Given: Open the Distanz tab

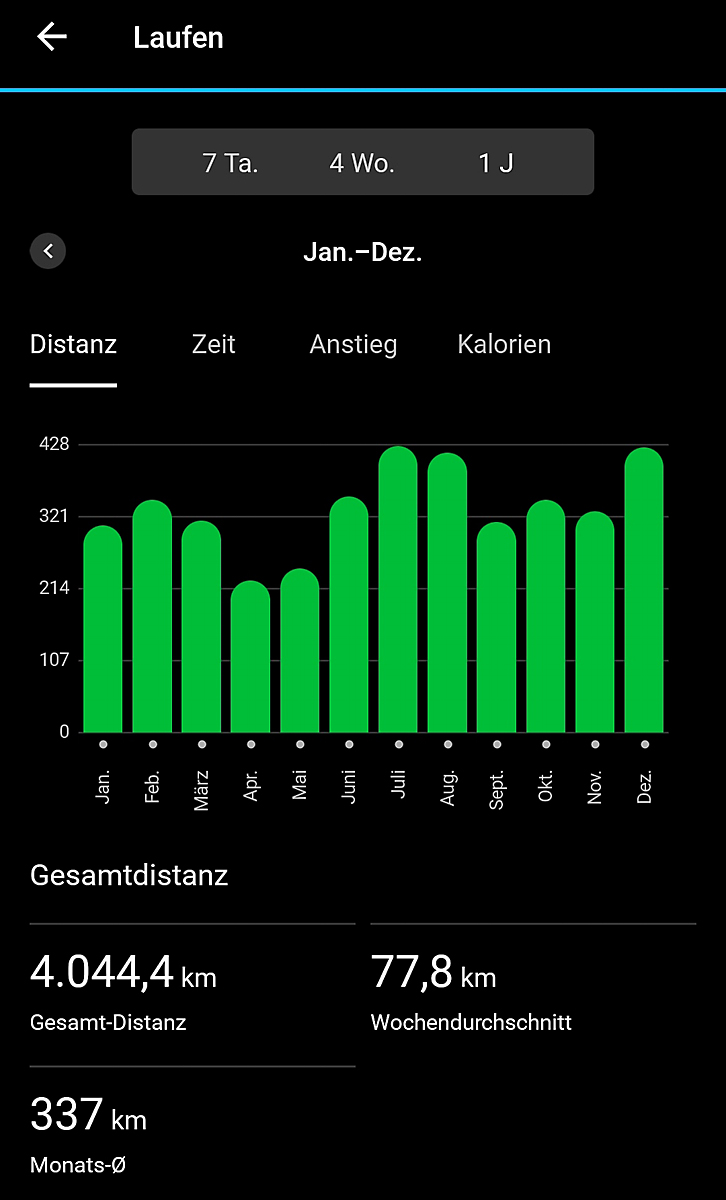Looking at the screenshot, I should 73,345.
